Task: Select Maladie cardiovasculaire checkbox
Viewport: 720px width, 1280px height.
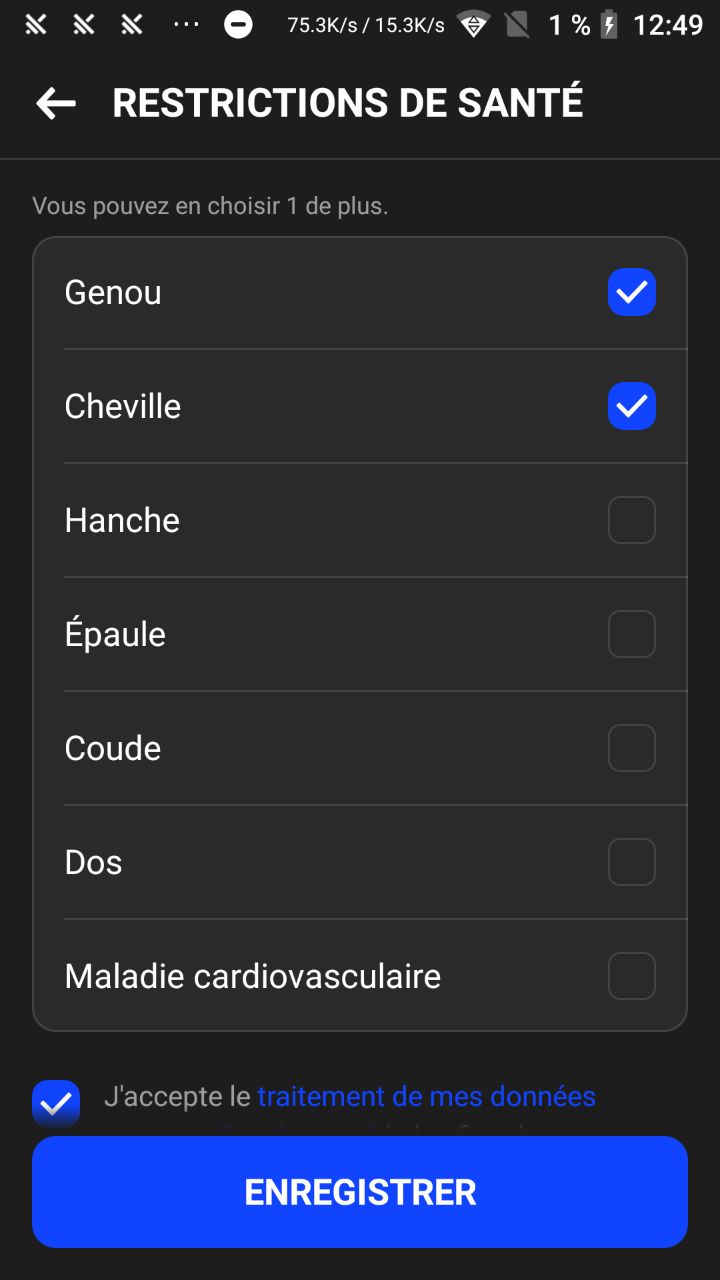Action: click(632, 976)
